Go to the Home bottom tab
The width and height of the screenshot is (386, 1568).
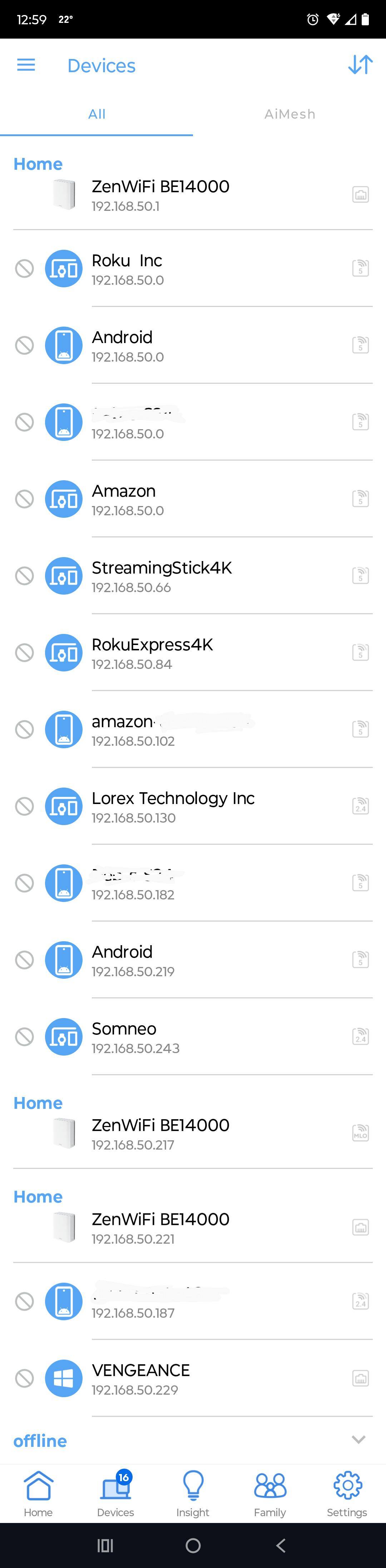pos(38,1493)
